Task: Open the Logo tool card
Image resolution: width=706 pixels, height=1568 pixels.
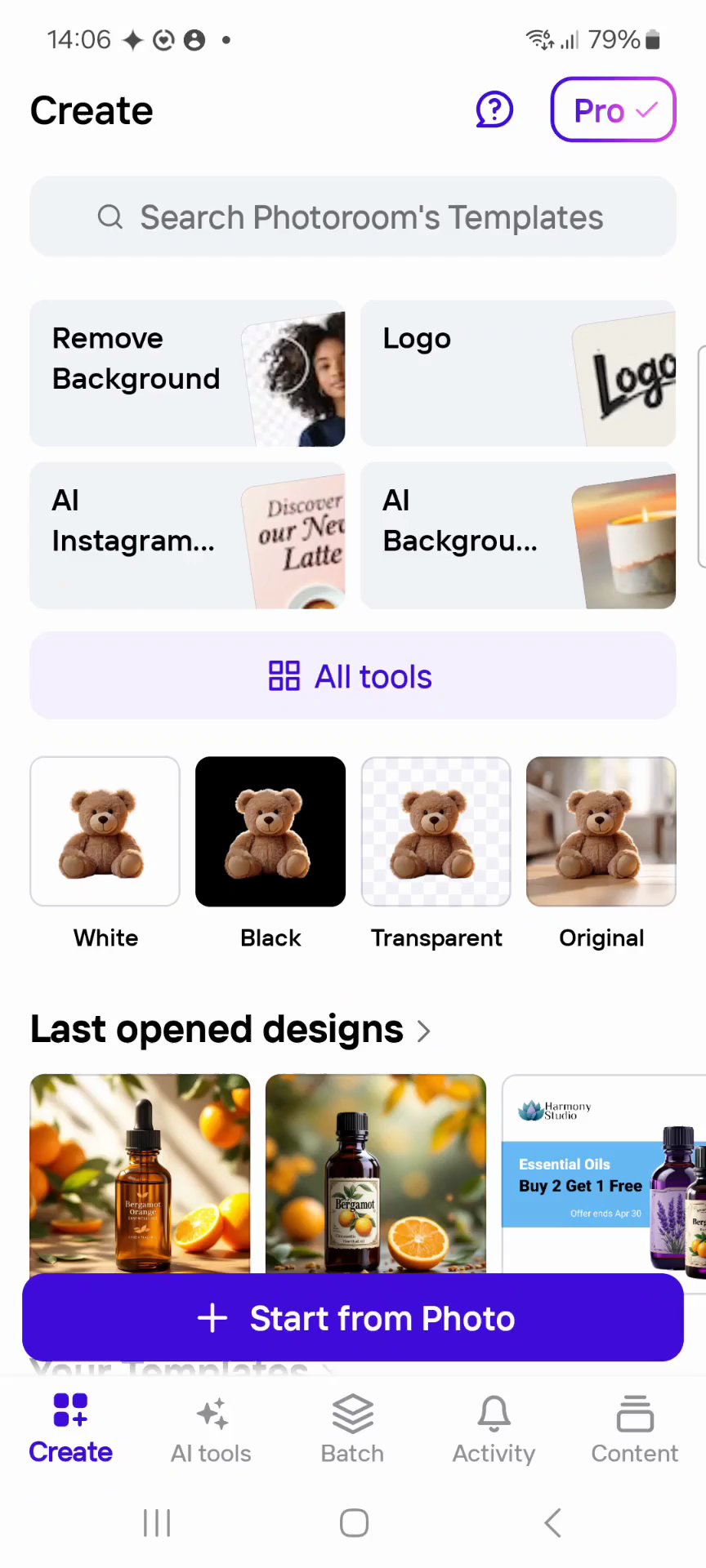Action: [x=518, y=373]
